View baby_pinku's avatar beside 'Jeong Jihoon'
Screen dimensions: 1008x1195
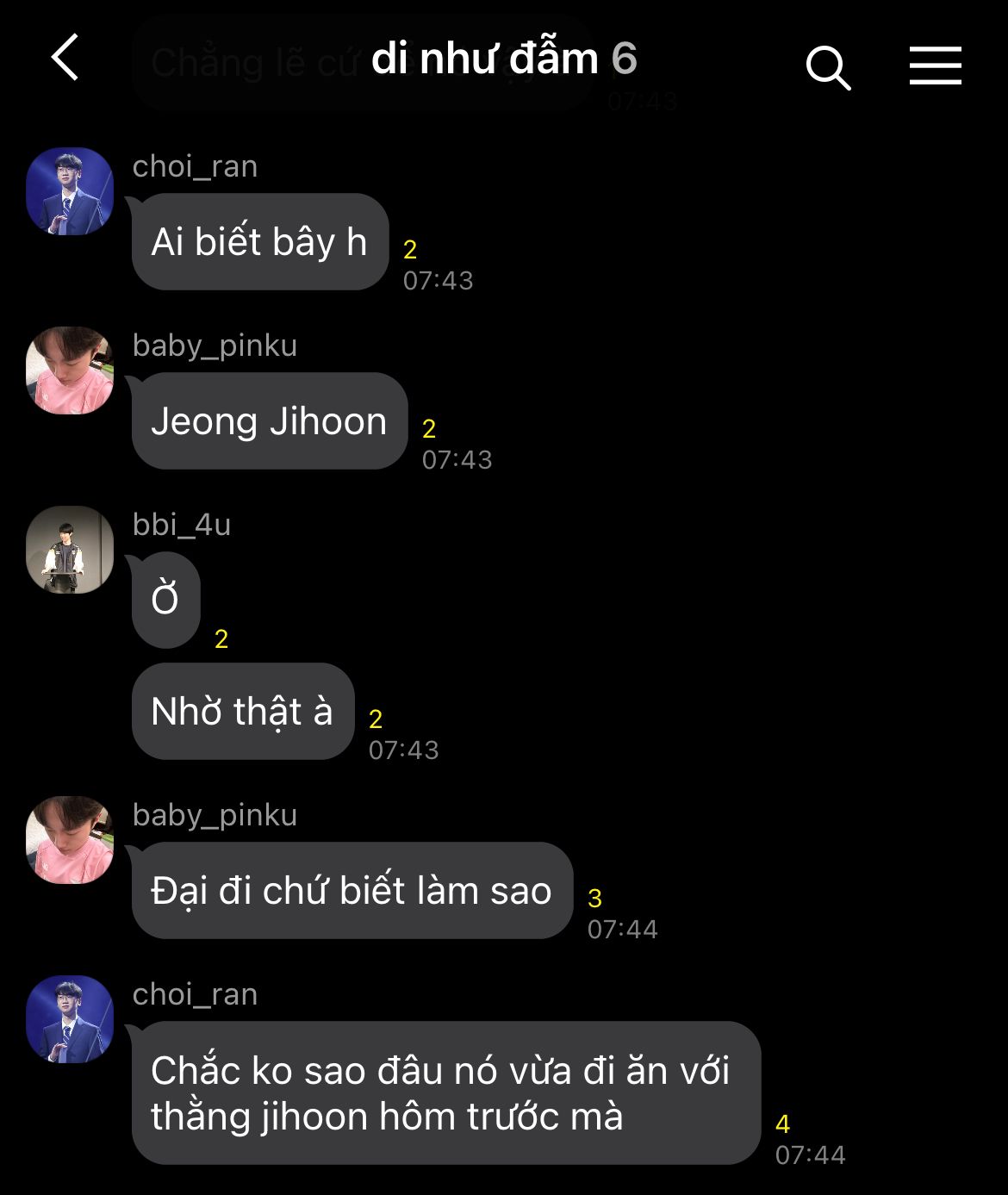pyautogui.click(x=70, y=370)
